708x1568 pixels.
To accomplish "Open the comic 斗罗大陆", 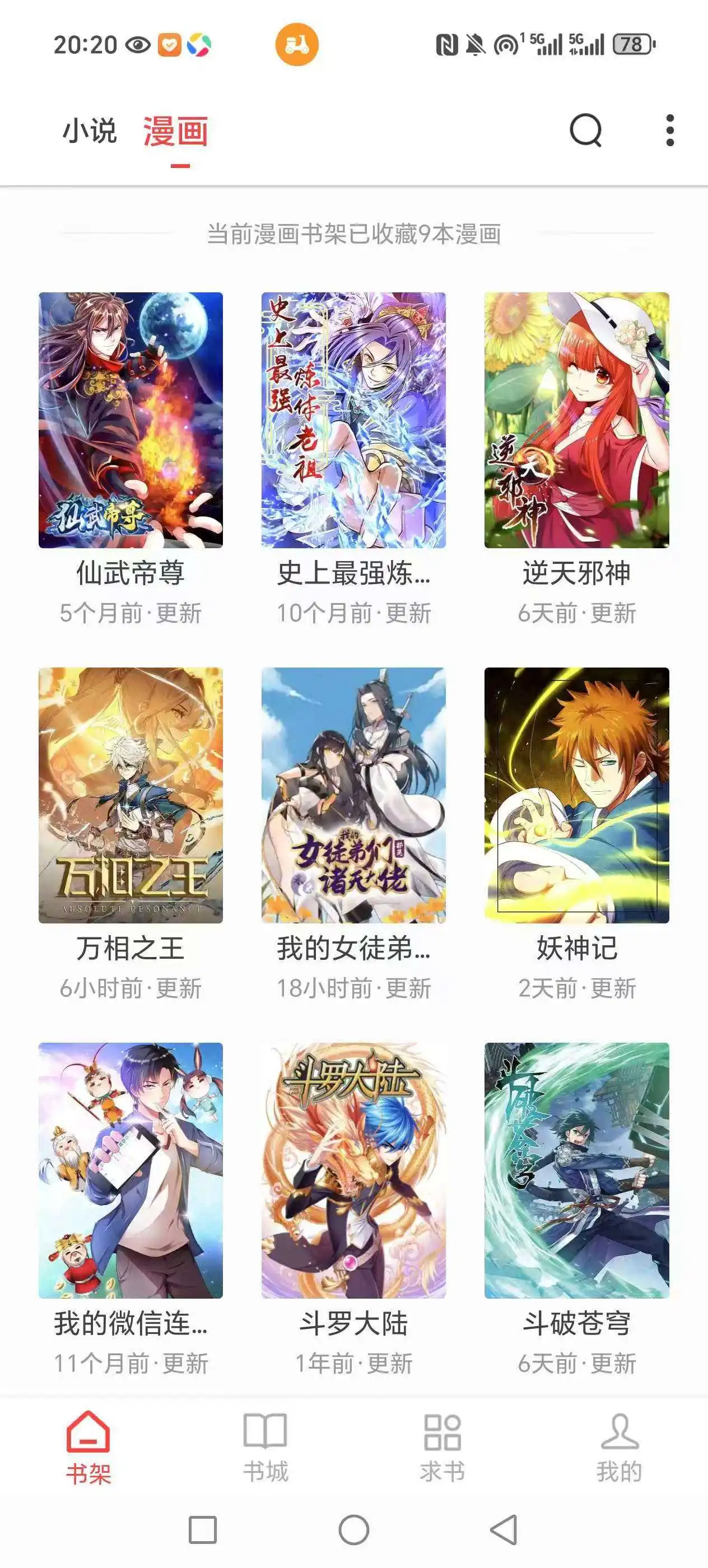I will tap(353, 1170).
